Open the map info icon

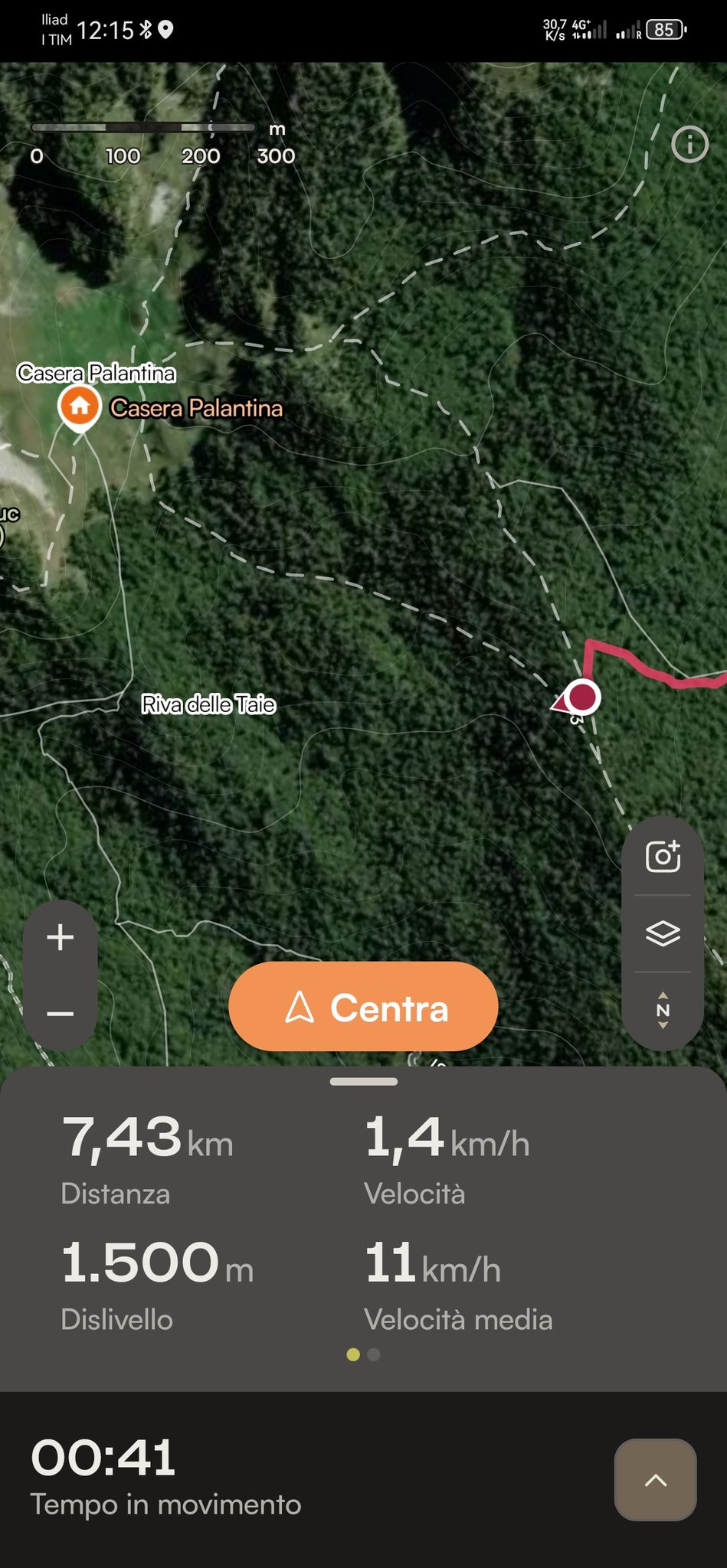tap(689, 144)
